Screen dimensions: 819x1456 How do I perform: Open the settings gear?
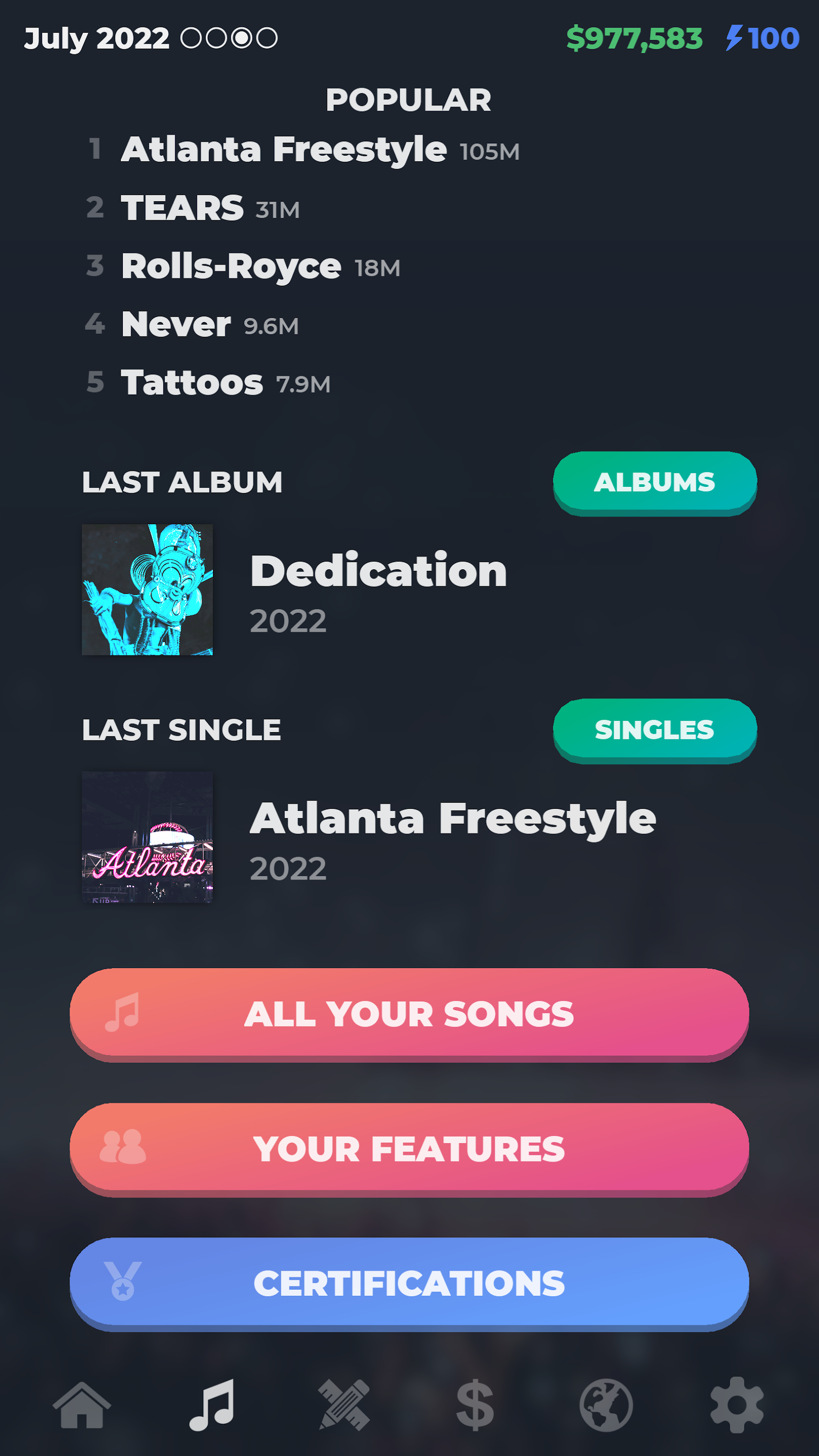737,1405
